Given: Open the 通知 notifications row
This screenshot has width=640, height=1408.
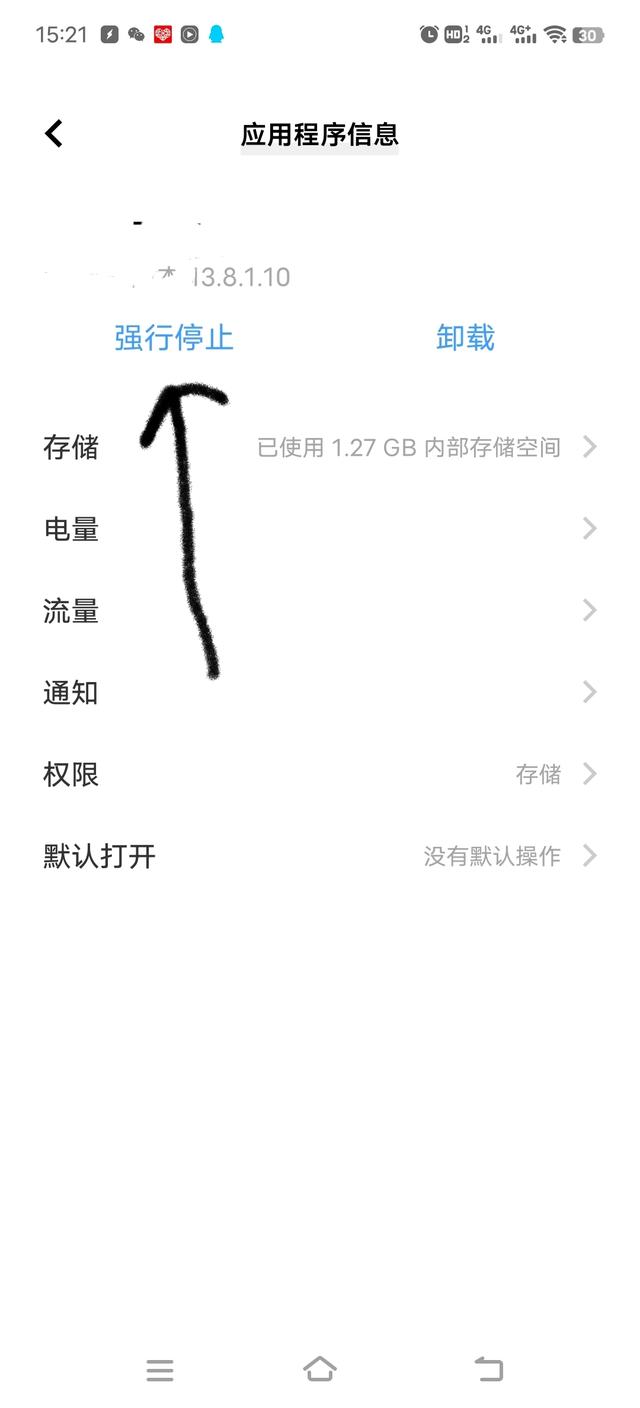Looking at the screenshot, I should click(320, 693).
